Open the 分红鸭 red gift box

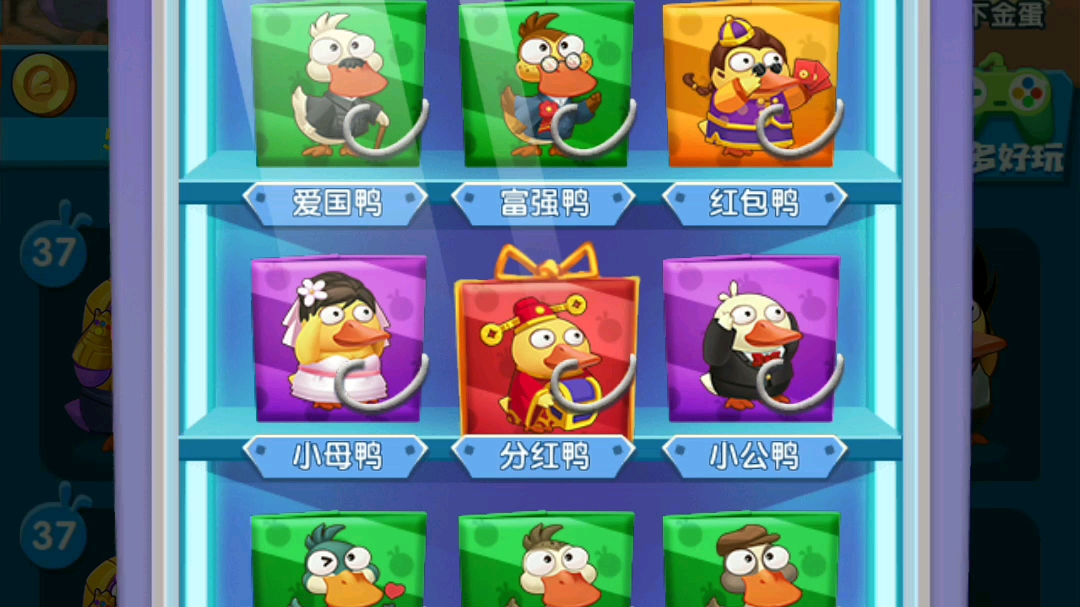pyautogui.click(x=546, y=350)
